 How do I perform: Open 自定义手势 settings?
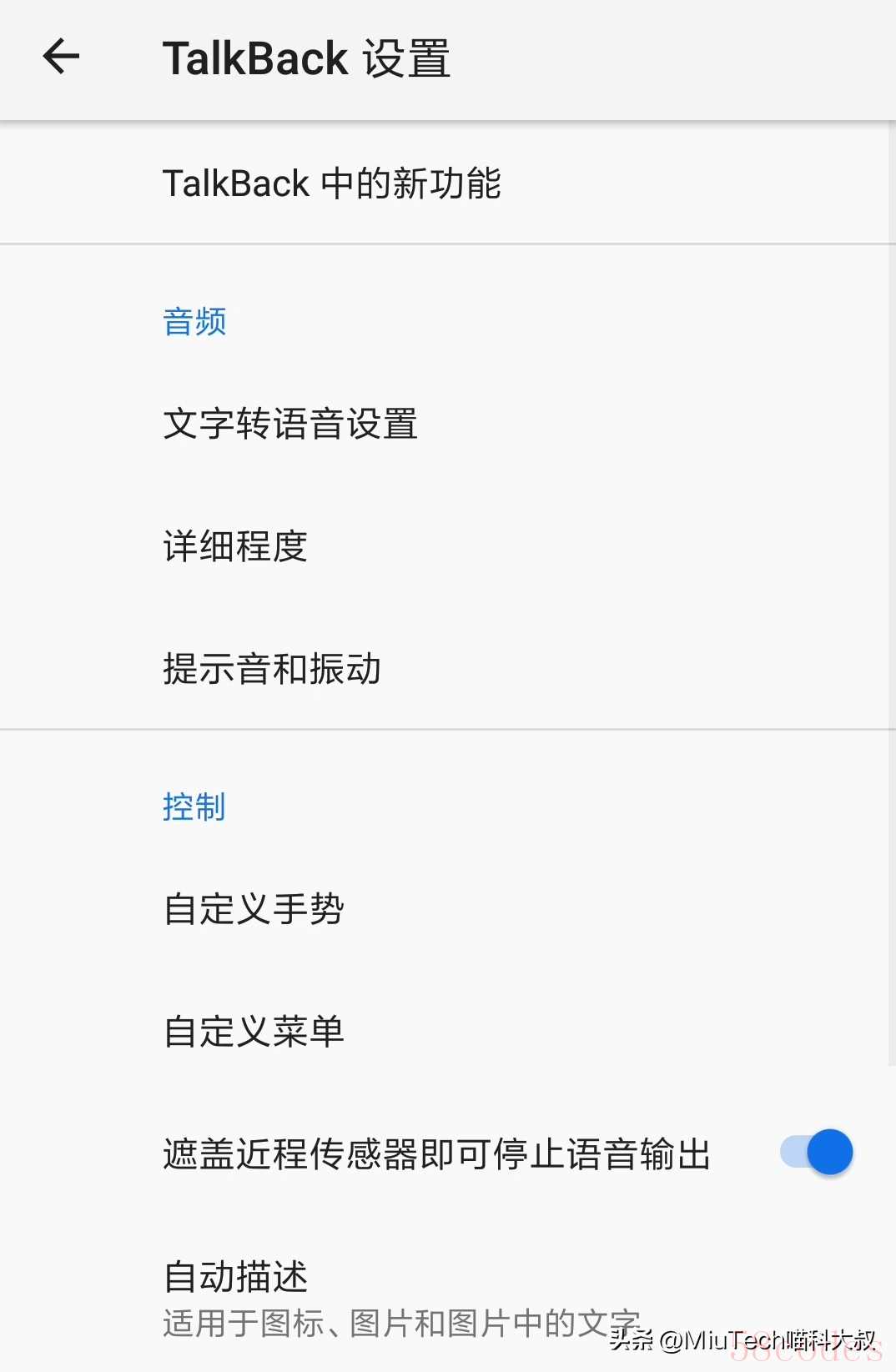pos(254,908)
